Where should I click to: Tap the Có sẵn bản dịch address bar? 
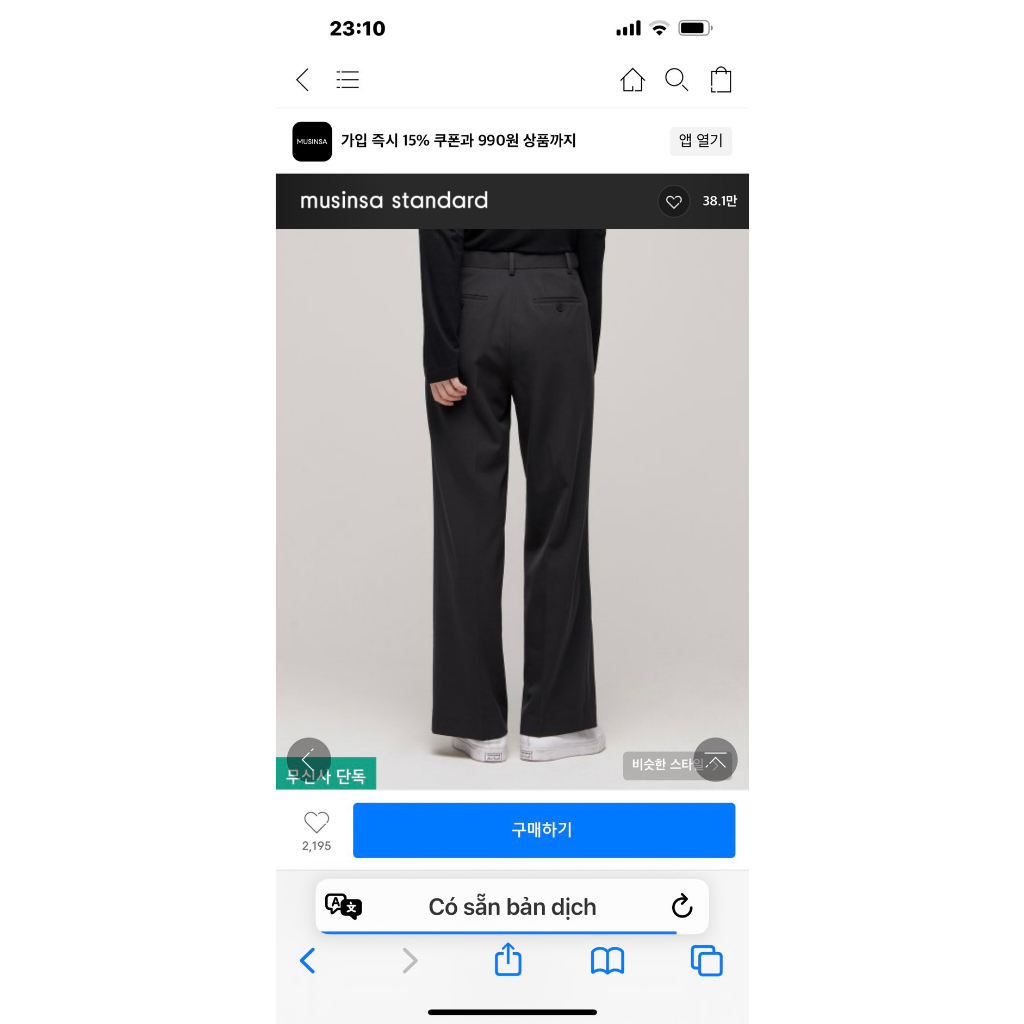coord(512,907)
